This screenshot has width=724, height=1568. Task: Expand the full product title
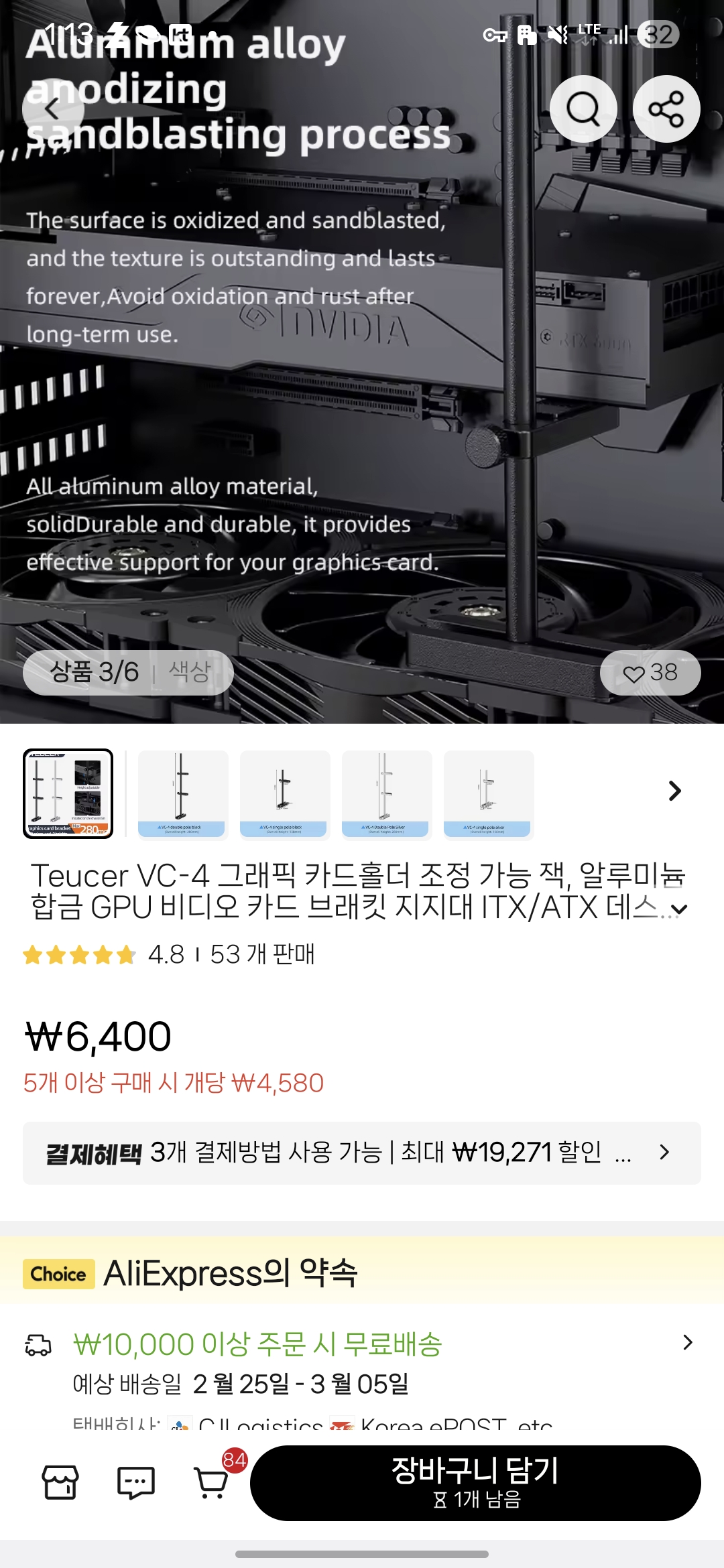coord(680,909)
